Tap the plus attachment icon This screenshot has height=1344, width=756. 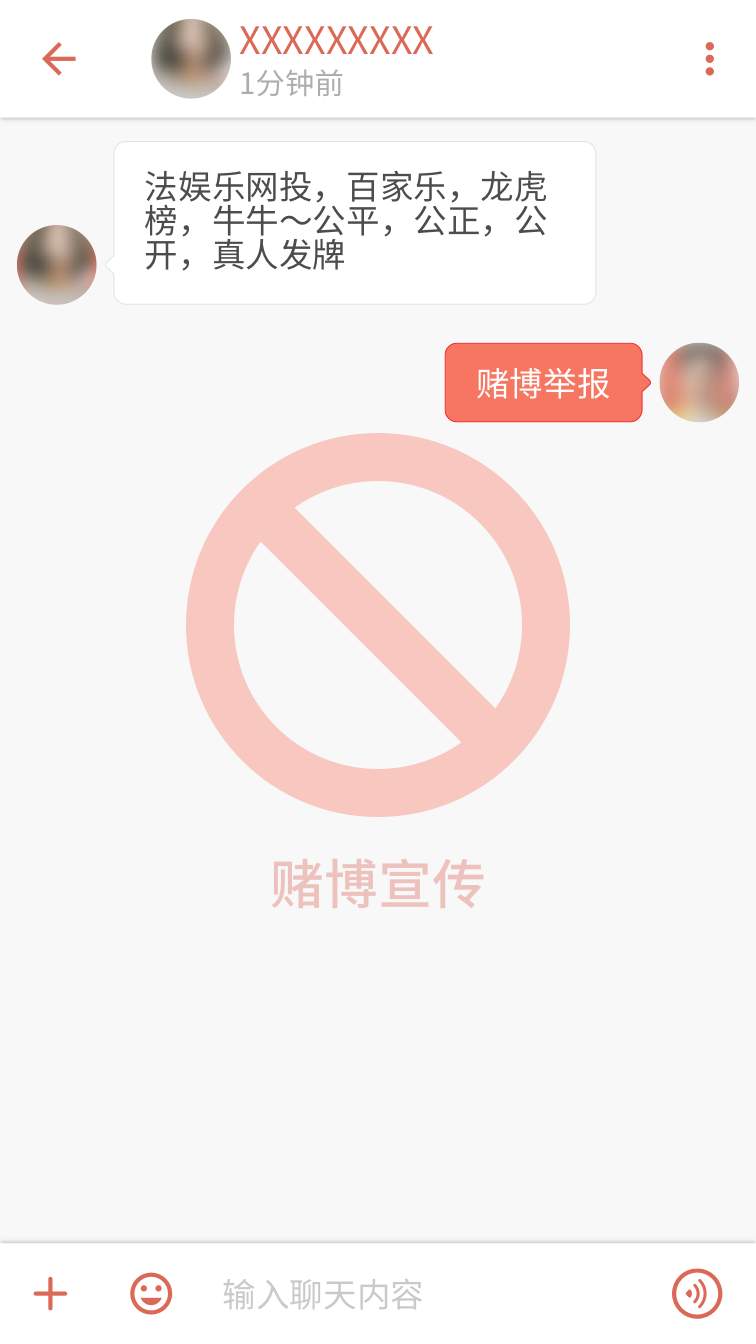point(50,1293)
